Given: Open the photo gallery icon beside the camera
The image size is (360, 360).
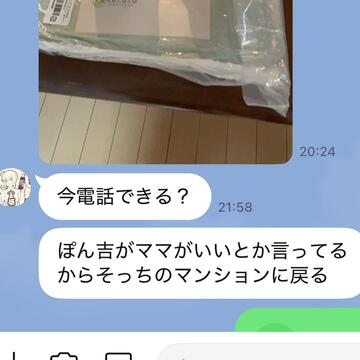Looking at the screenshot, I should (118, 355).
